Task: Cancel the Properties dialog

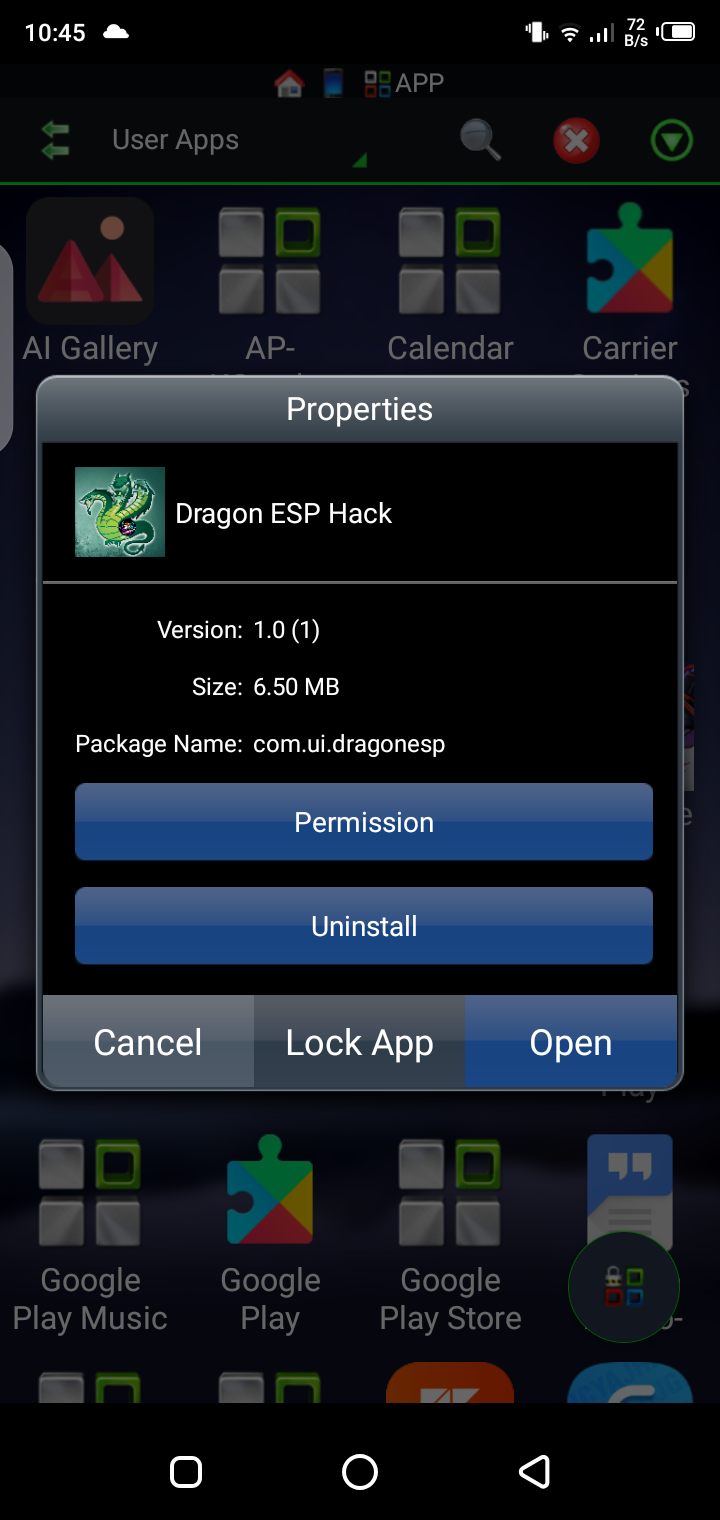Action: pyautogui.click(x=148, y=1042)
